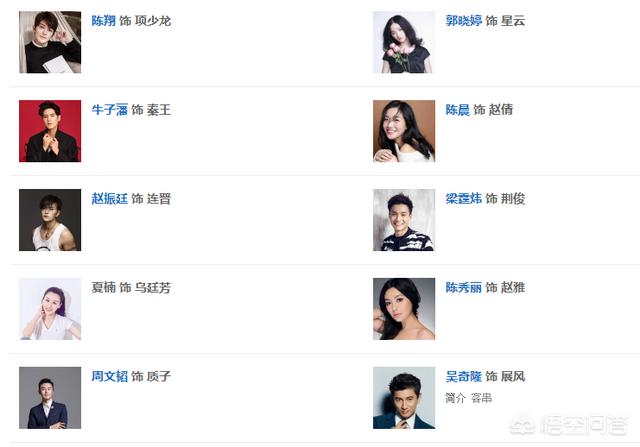Viewport: 640px width, 447px height.
Task: Open the 吴奇隆 actor link
Action: click(464, 376)
